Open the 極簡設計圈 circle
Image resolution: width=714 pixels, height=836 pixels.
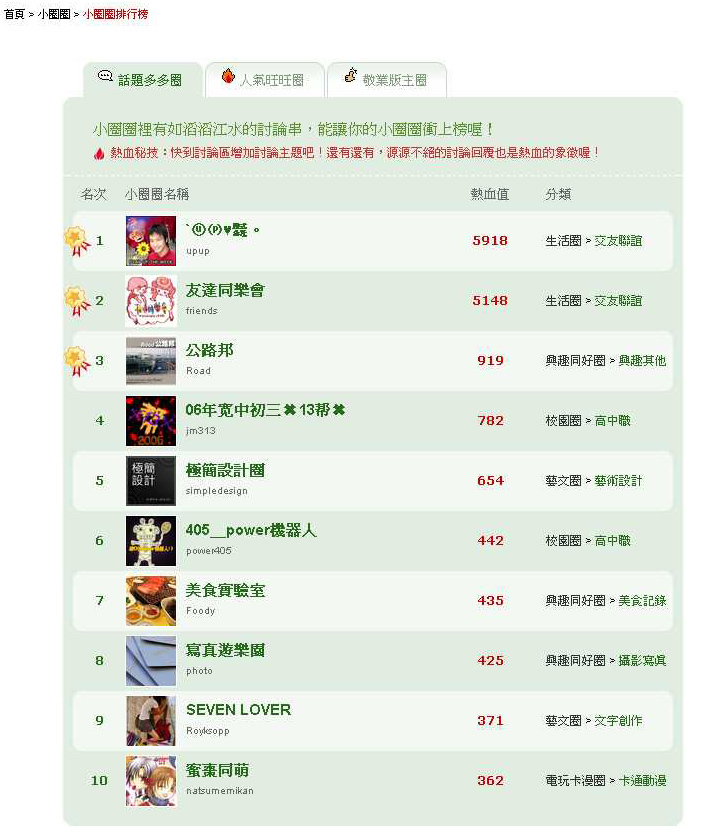pyautogui.click(x=225, y=470)
